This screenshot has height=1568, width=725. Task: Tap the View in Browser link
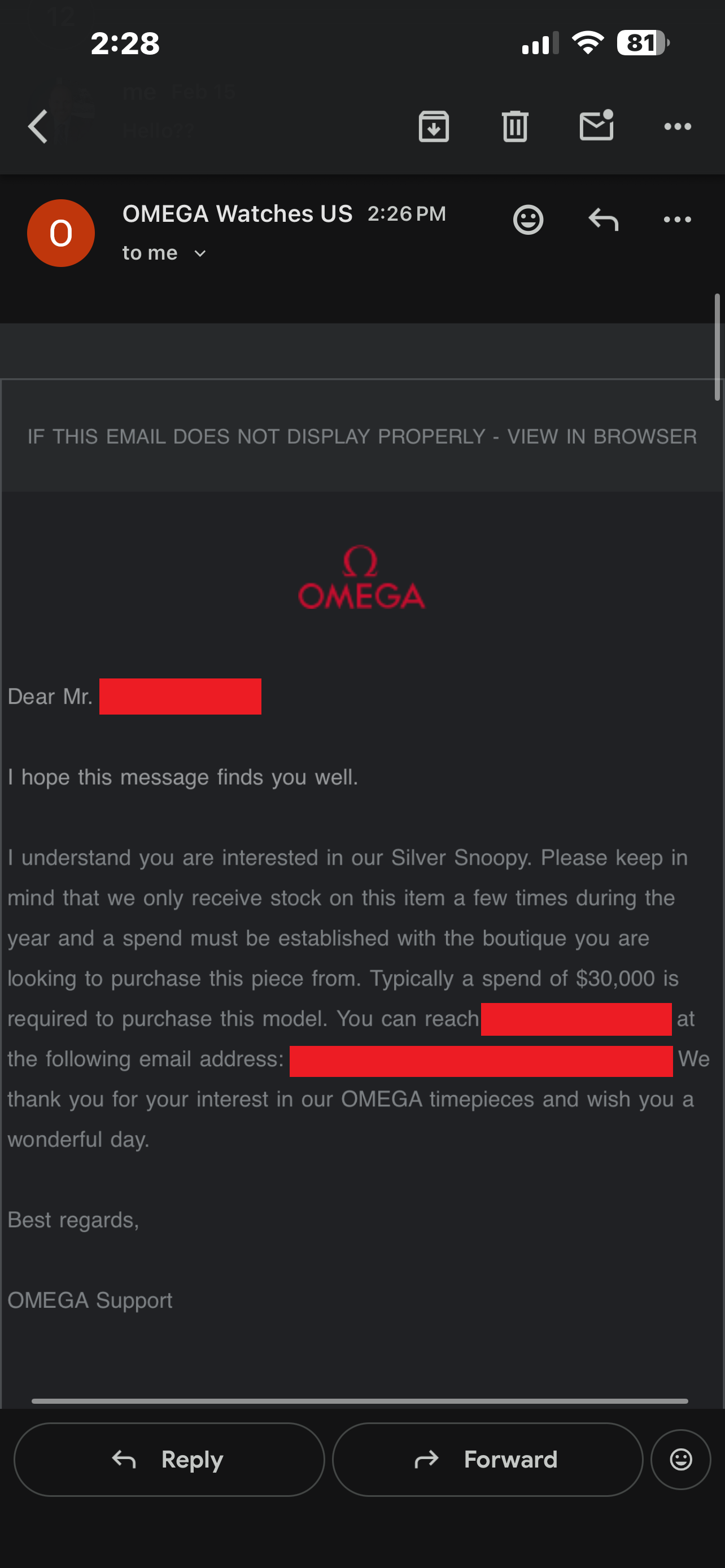602,436
